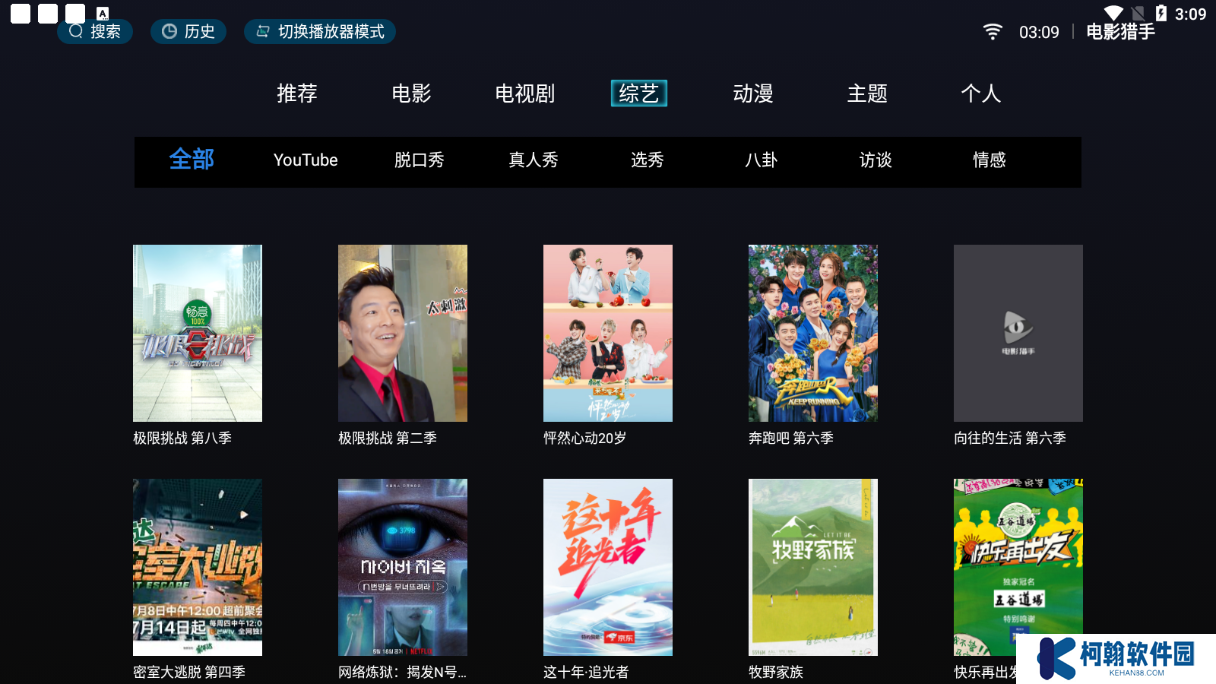The width and height of the screenshot is (1216, 684).
Task: Open the 个人 tab
Action: click(x=981, y=94)
